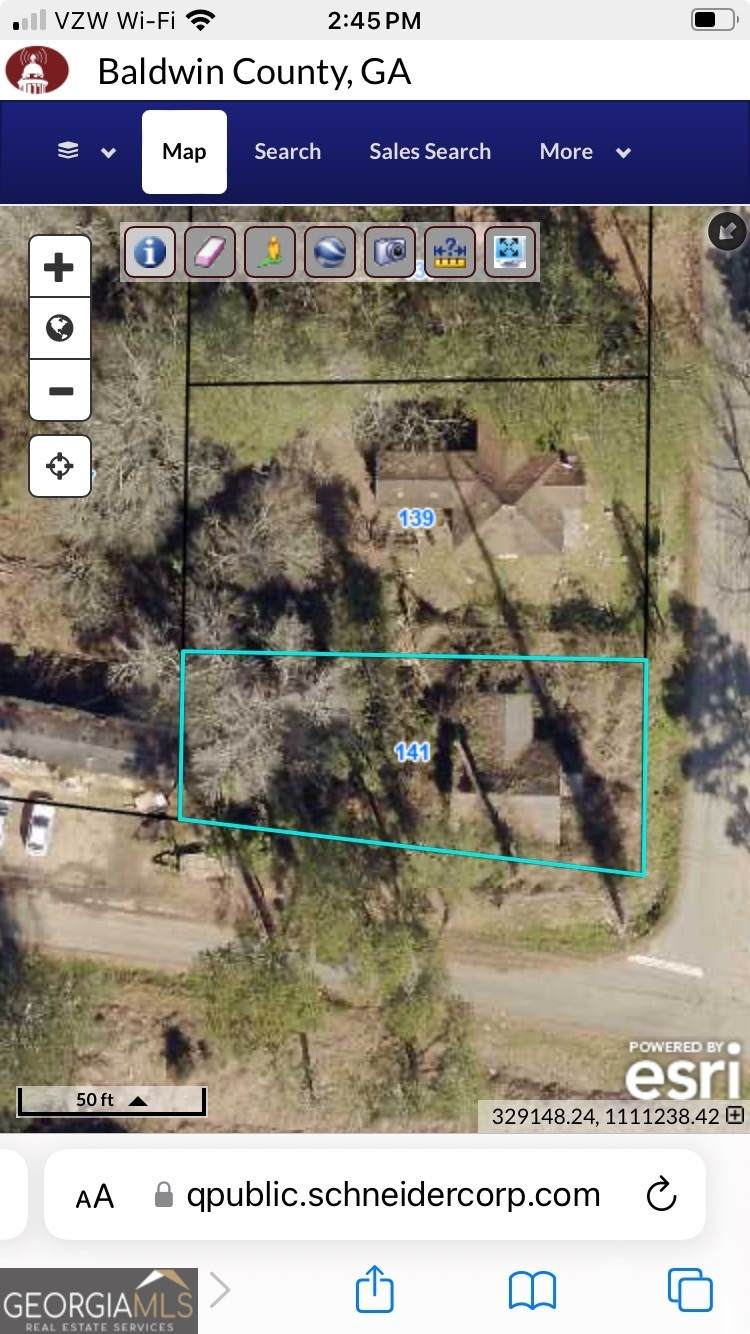Open the street view pegman tool
The image size is (750, 1334).
click(x=270, y=251)
